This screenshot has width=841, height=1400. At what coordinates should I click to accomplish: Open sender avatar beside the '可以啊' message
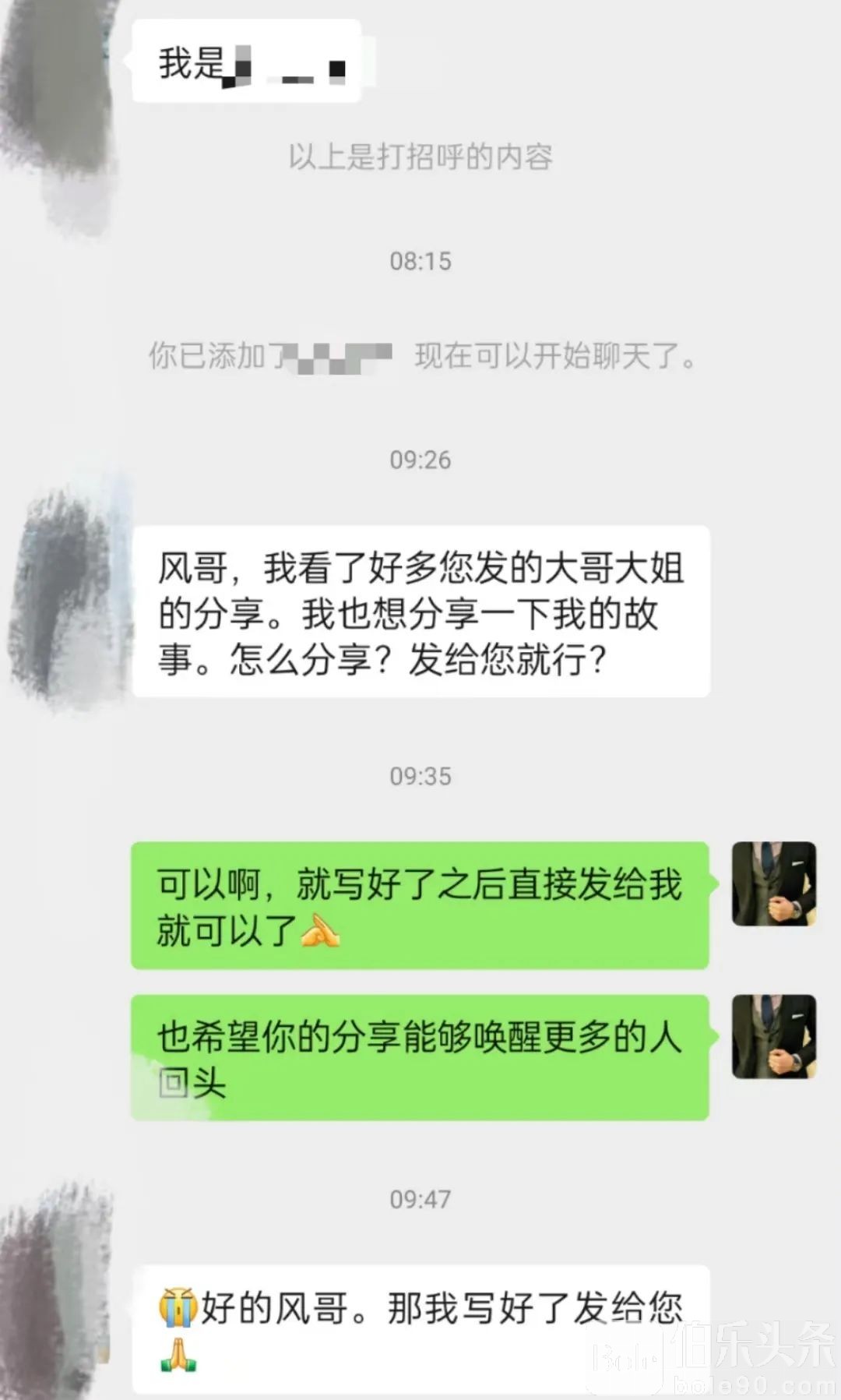[773, 883]
